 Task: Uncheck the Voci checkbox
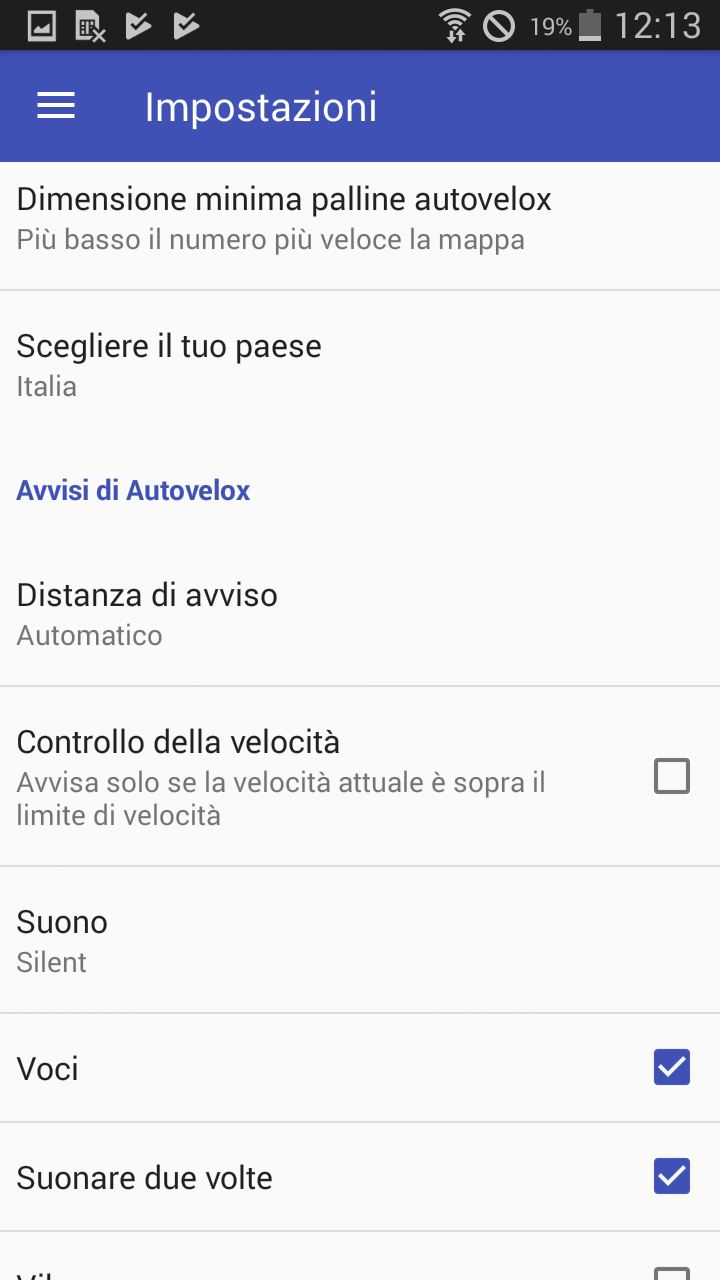point(671,1068)
